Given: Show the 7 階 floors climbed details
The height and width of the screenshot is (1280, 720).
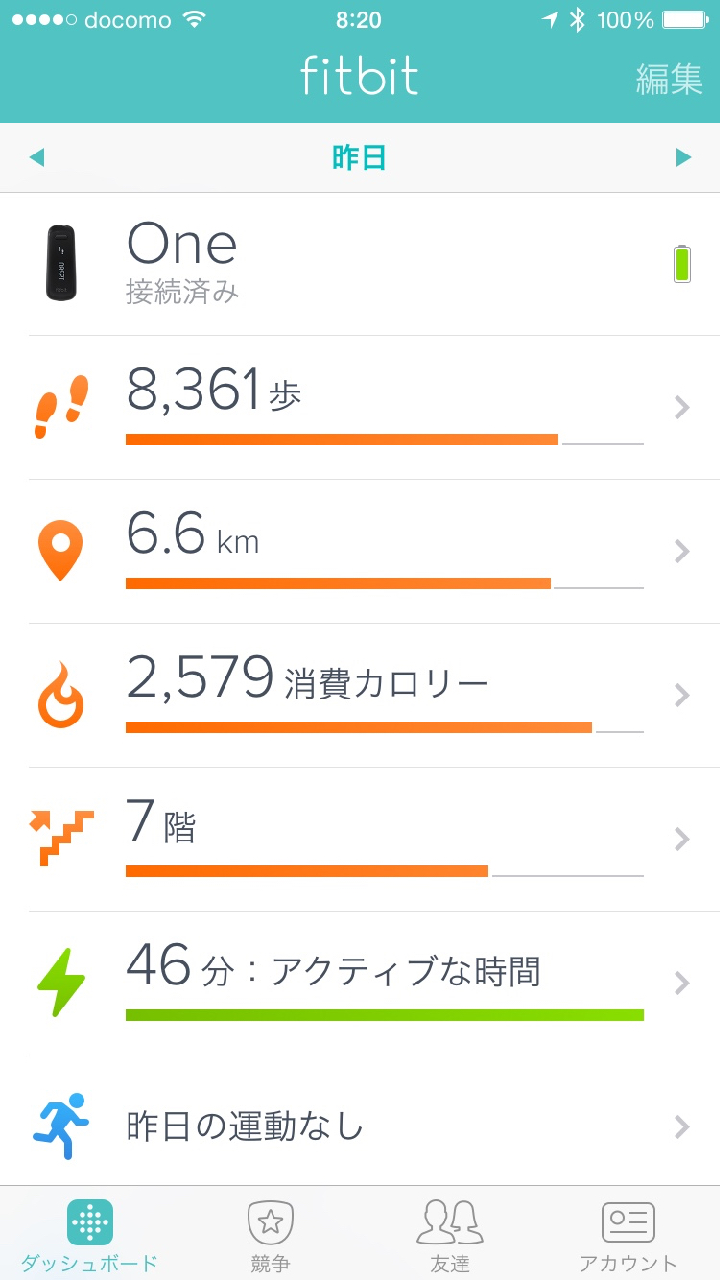Looking at the screenshot, I should [360, 840].
